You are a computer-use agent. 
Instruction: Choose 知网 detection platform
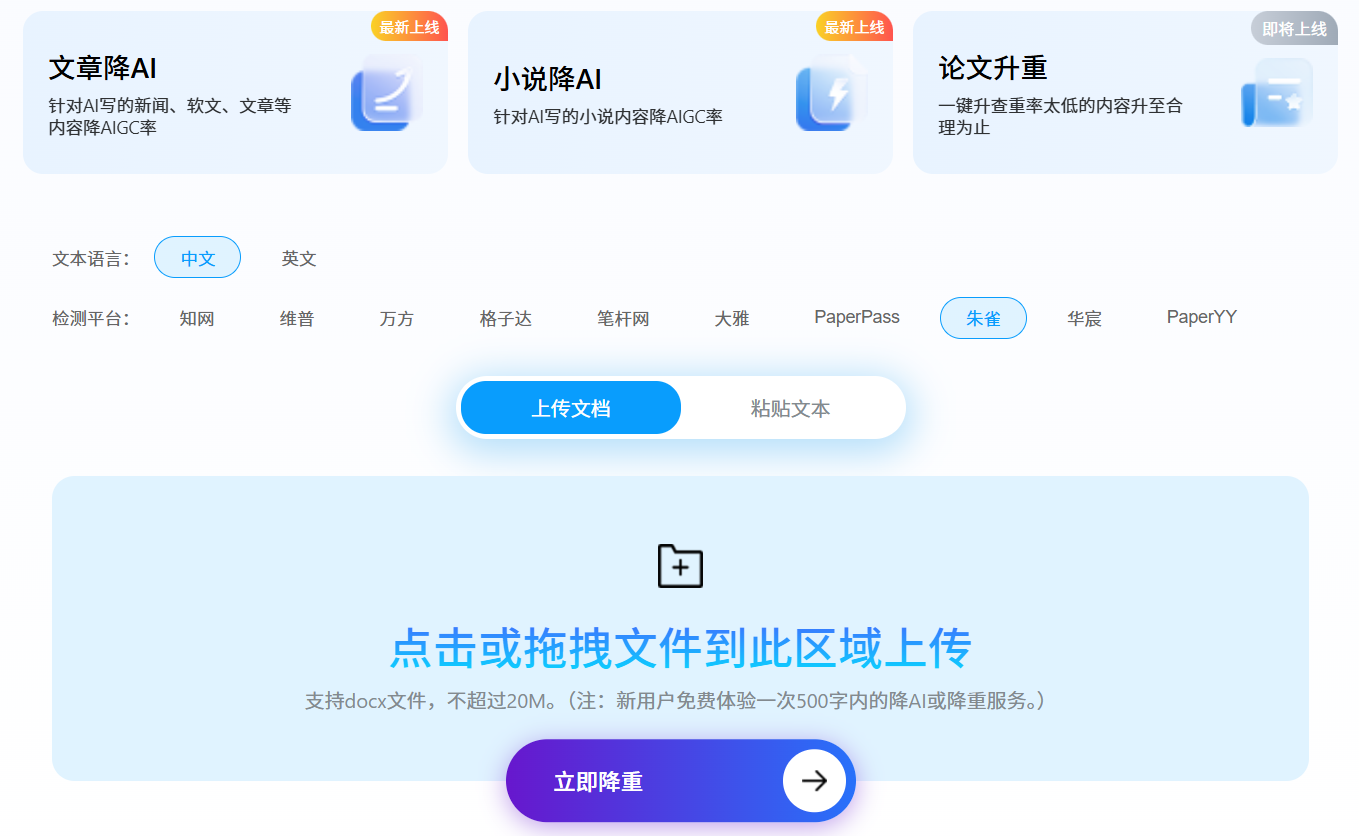coord(197,319)
